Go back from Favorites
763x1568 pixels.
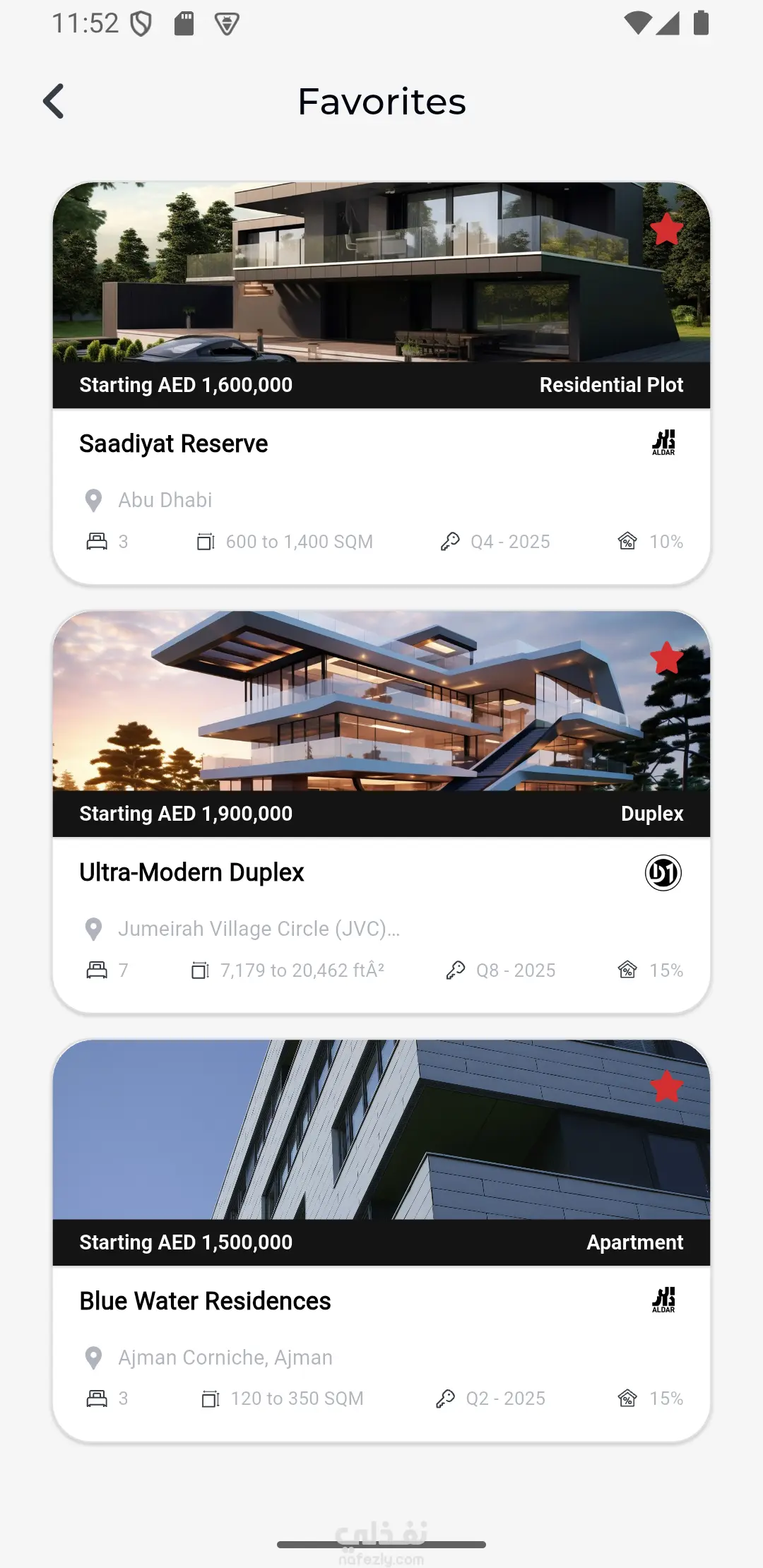[x=54, y=102]
